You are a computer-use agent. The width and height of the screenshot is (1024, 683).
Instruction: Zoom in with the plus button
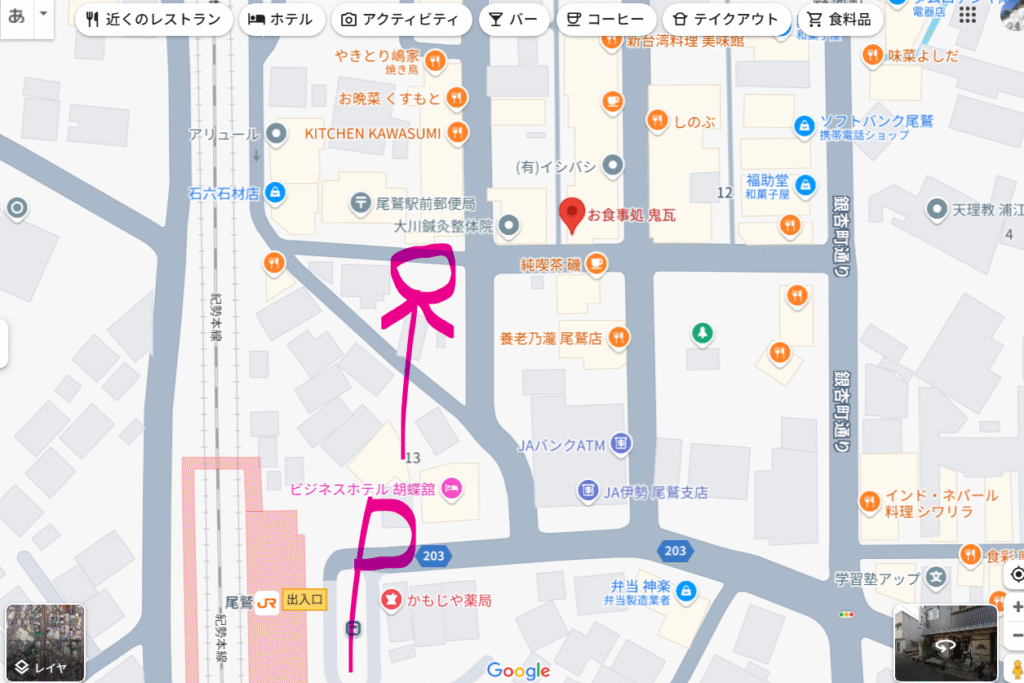(1016, 607)
